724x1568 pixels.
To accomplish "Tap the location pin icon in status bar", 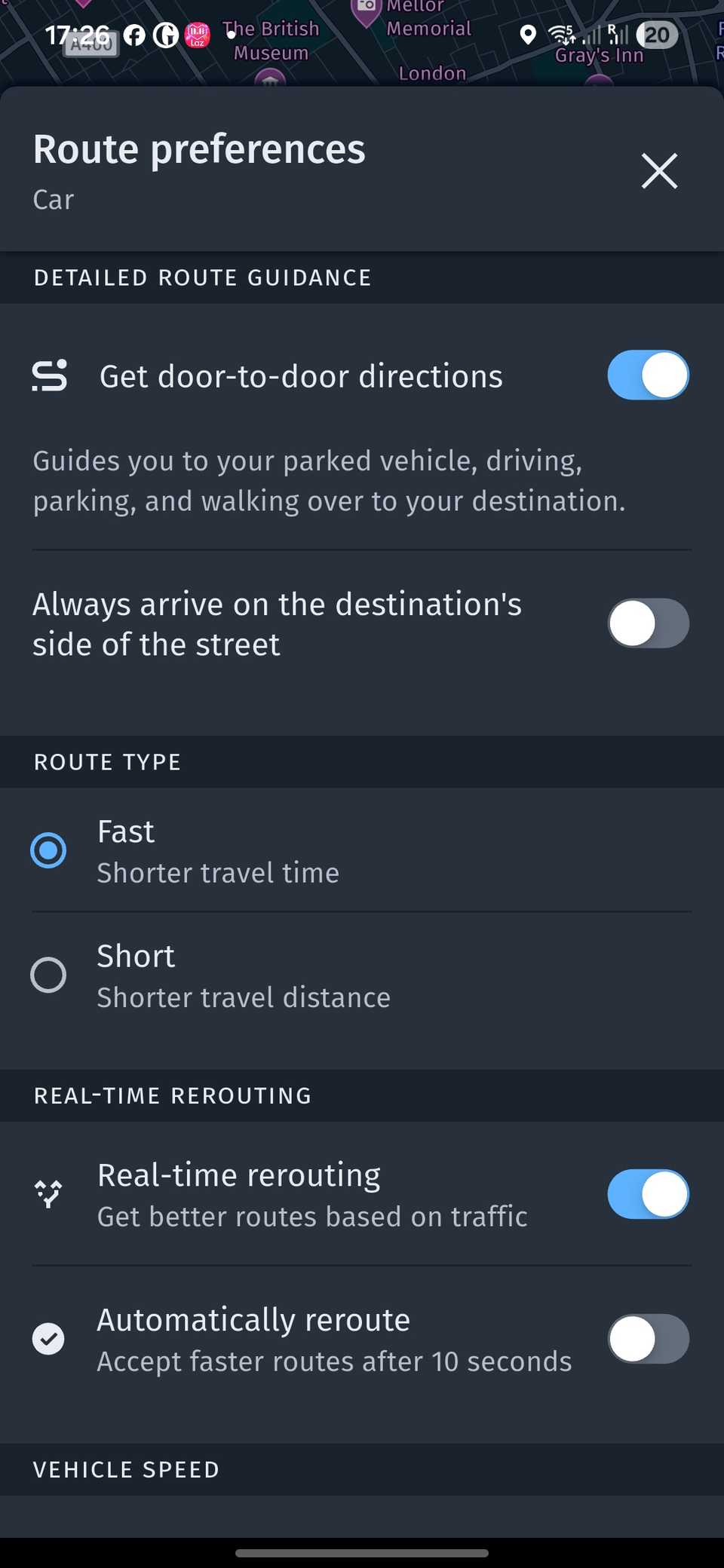I will 528,35.
